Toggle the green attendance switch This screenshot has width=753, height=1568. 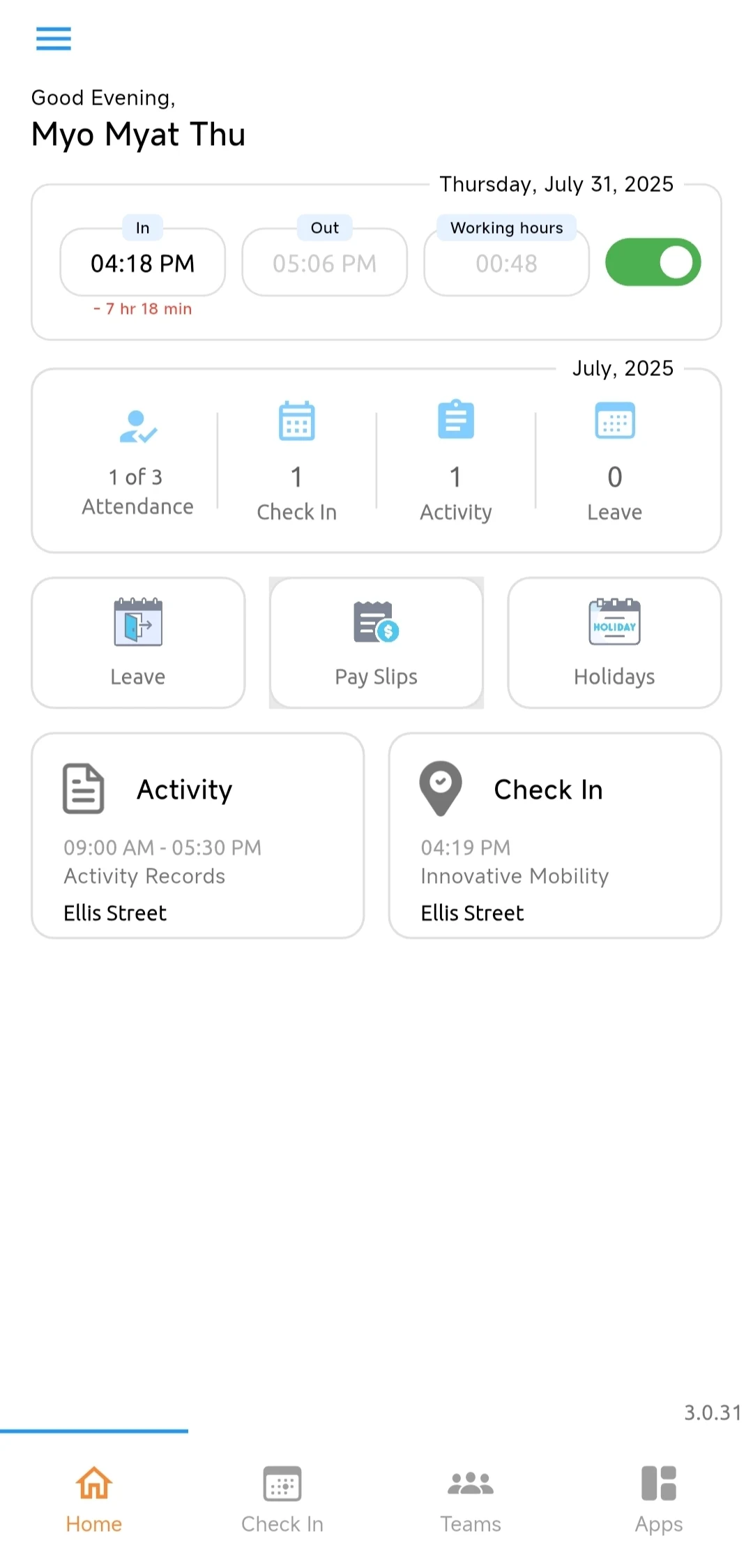[653, 262]
